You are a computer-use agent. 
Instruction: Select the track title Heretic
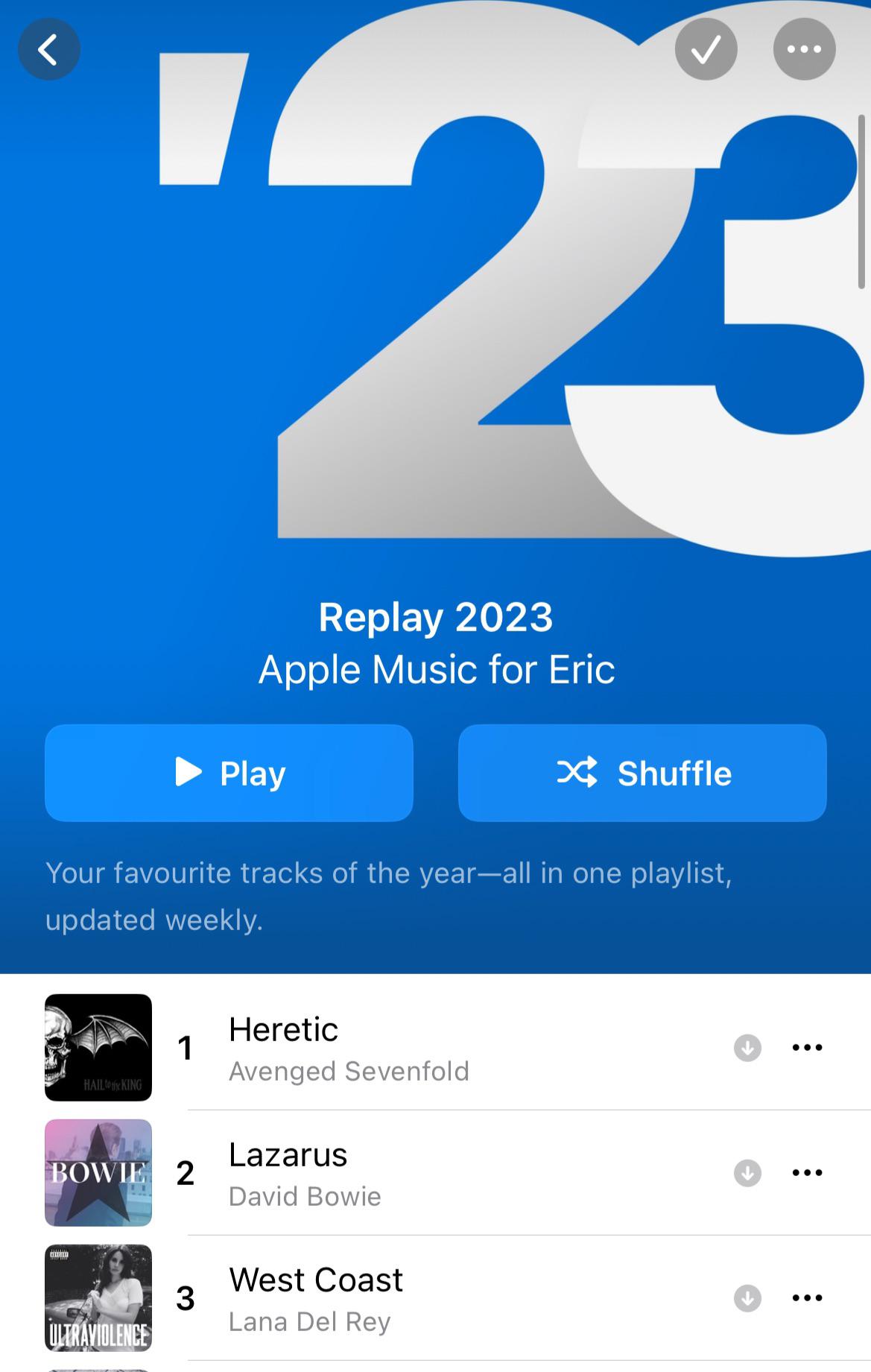pyautogui.click(x=284, y=1029)
